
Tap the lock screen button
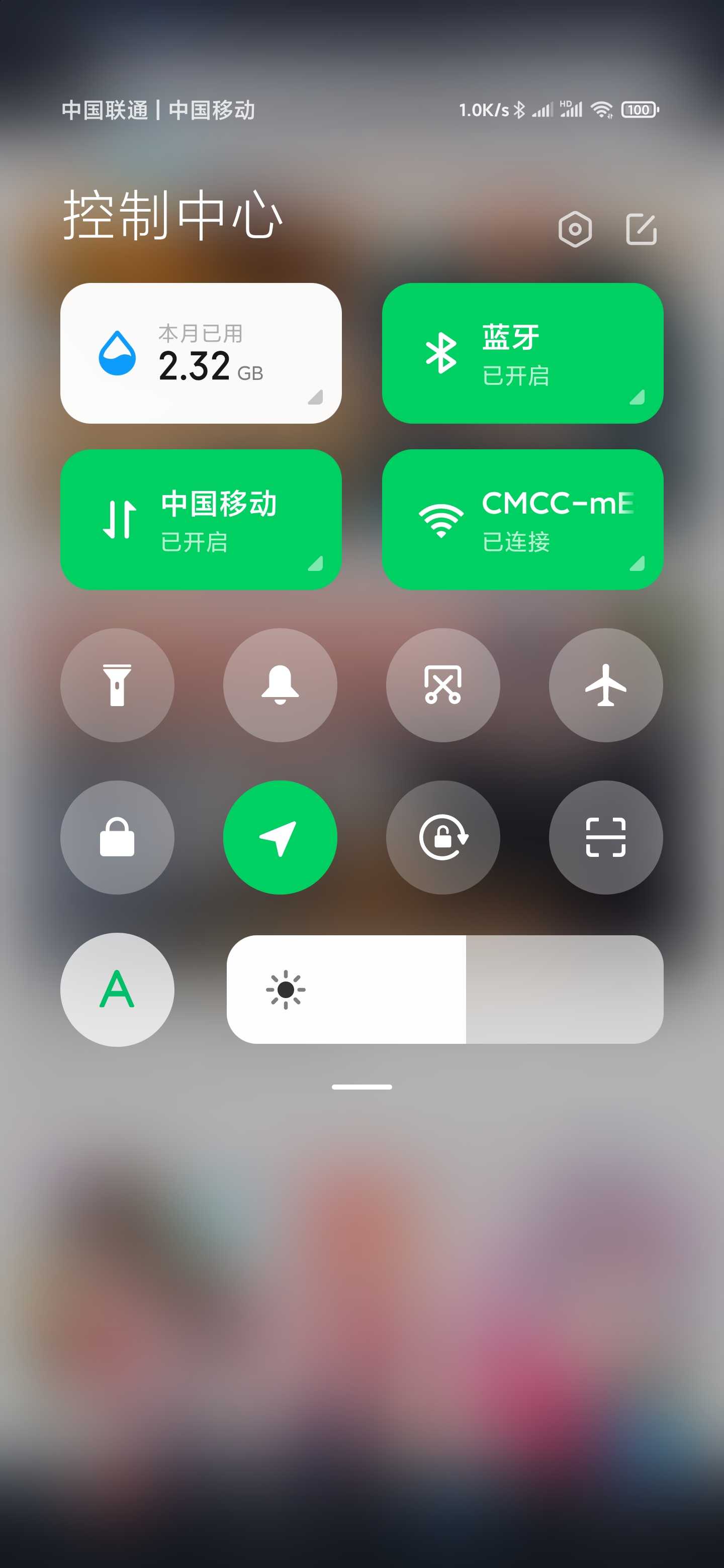pyautogui.click(x=118, y=838)
